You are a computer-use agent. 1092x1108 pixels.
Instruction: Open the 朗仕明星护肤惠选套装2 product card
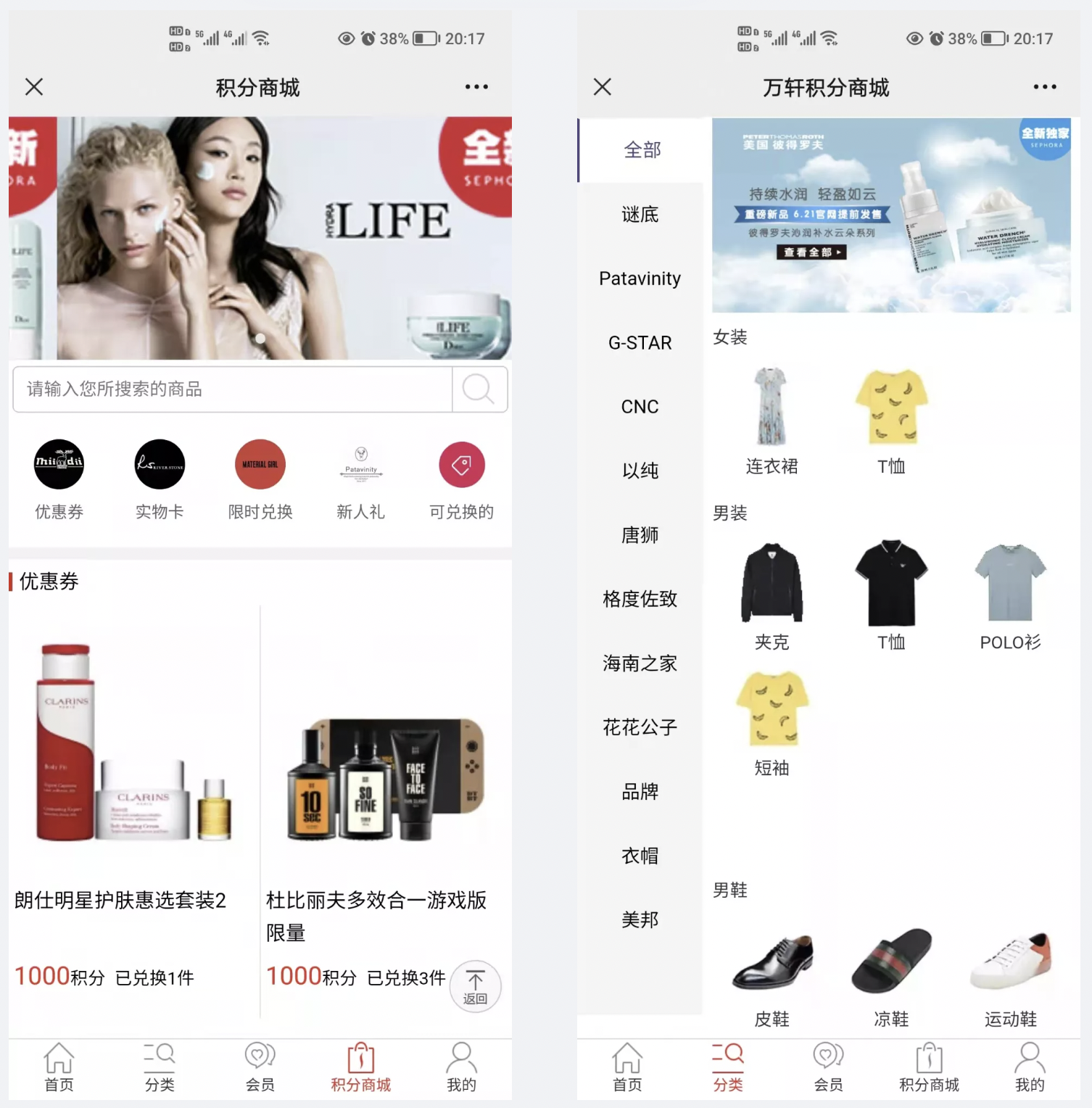click(134, 798)
